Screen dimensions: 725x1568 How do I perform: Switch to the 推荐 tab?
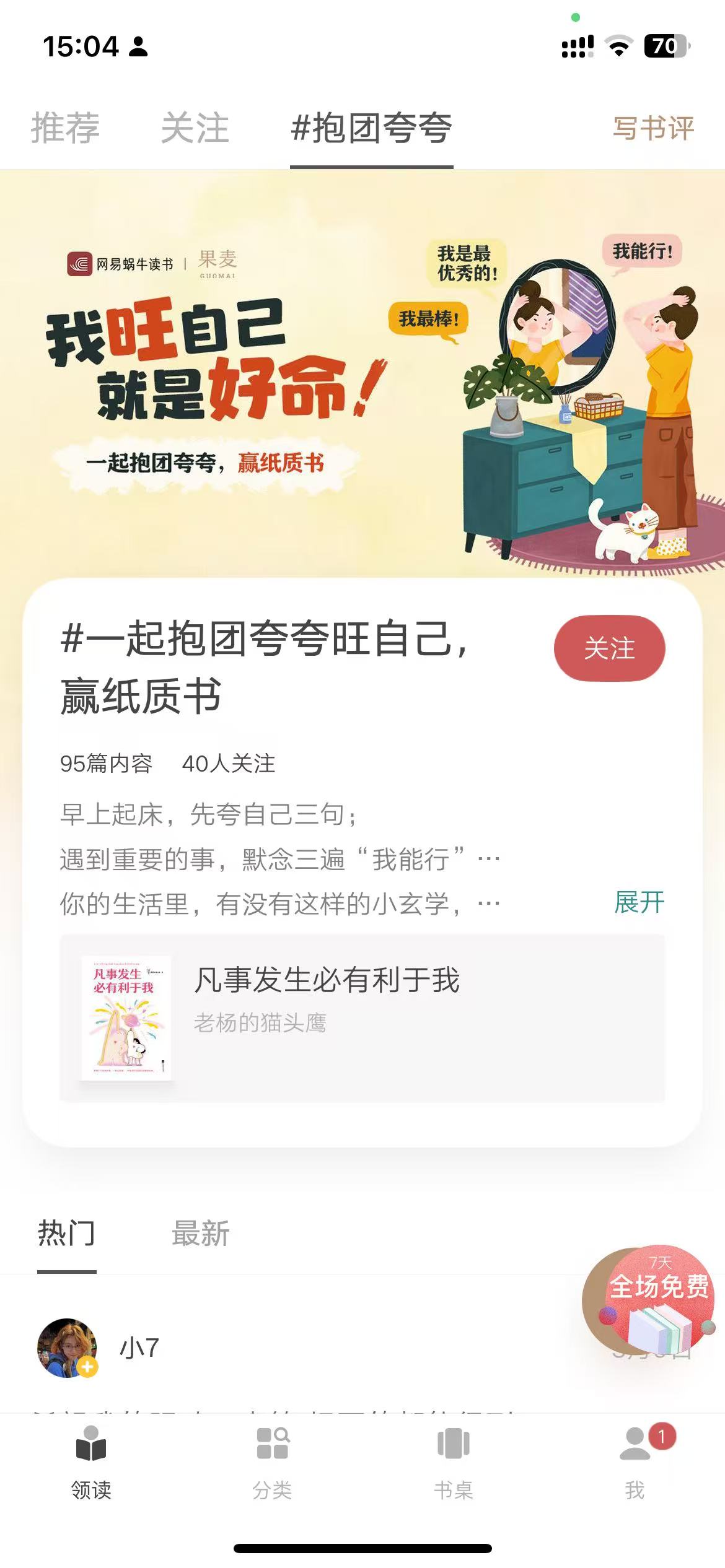point(65,128)
